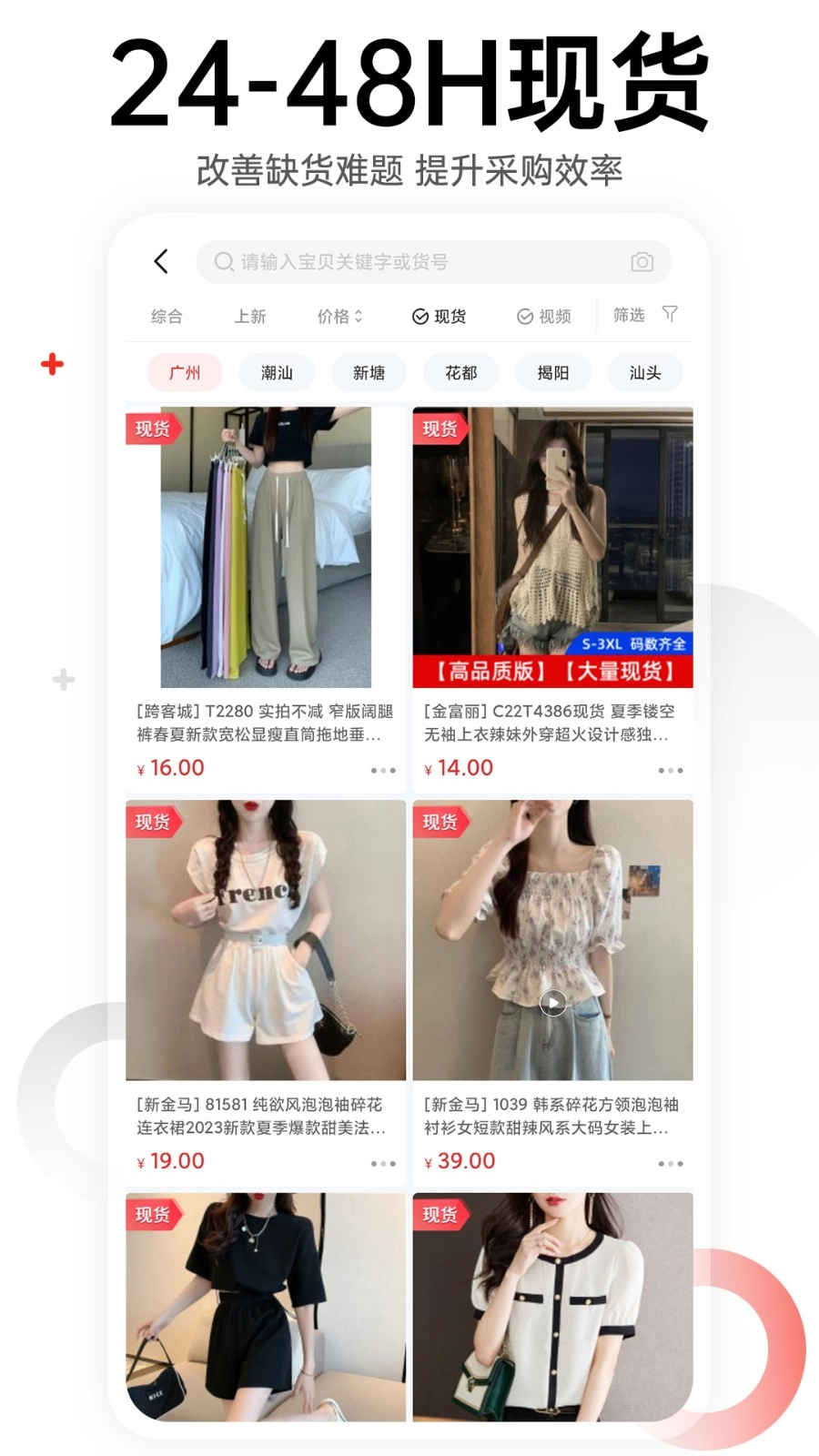
Task: Select the 花都 location button
Action: [x=460, y=372]
